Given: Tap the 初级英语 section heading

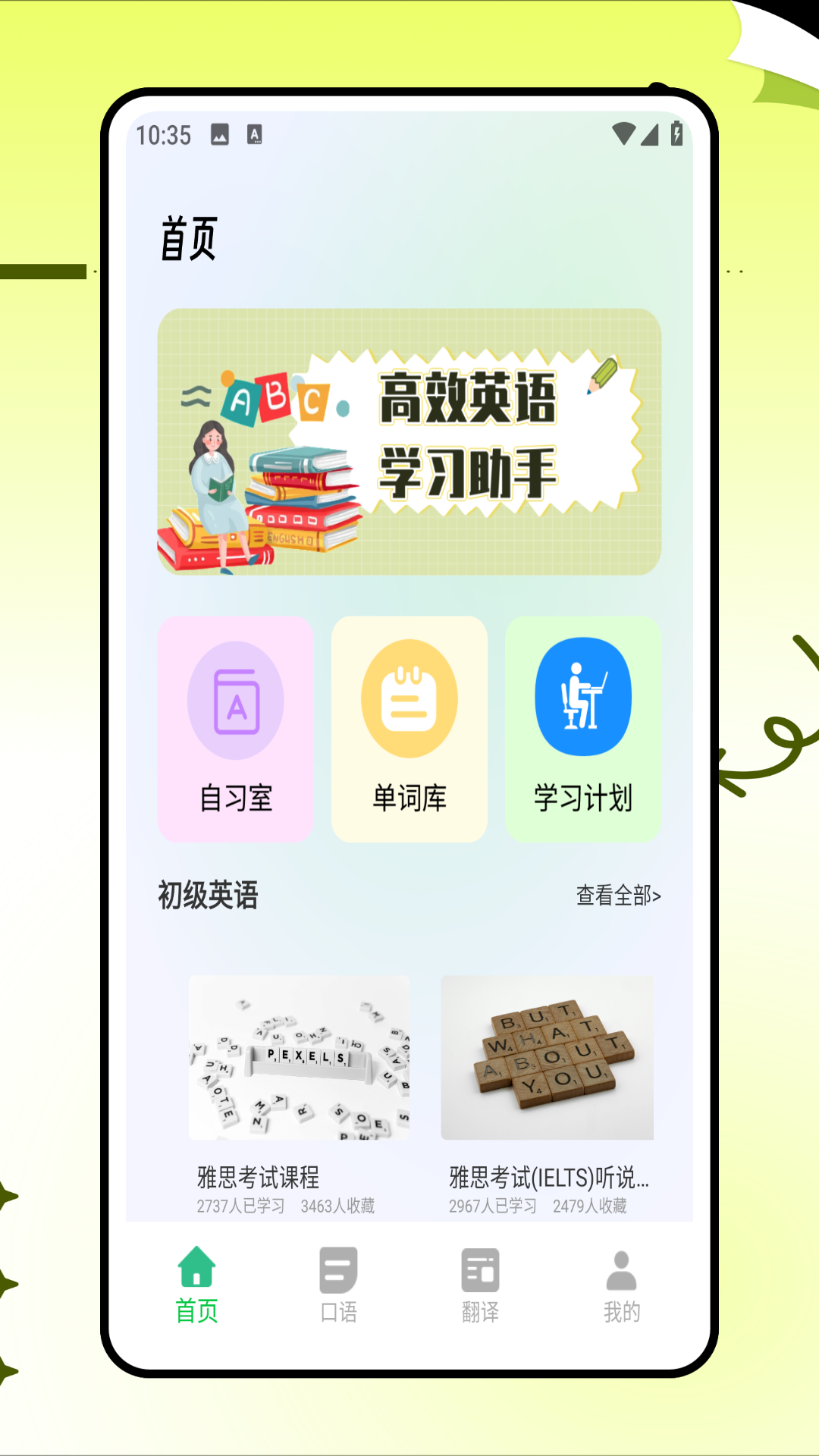Looking at the screenshot, I should [x=207, y=896].
